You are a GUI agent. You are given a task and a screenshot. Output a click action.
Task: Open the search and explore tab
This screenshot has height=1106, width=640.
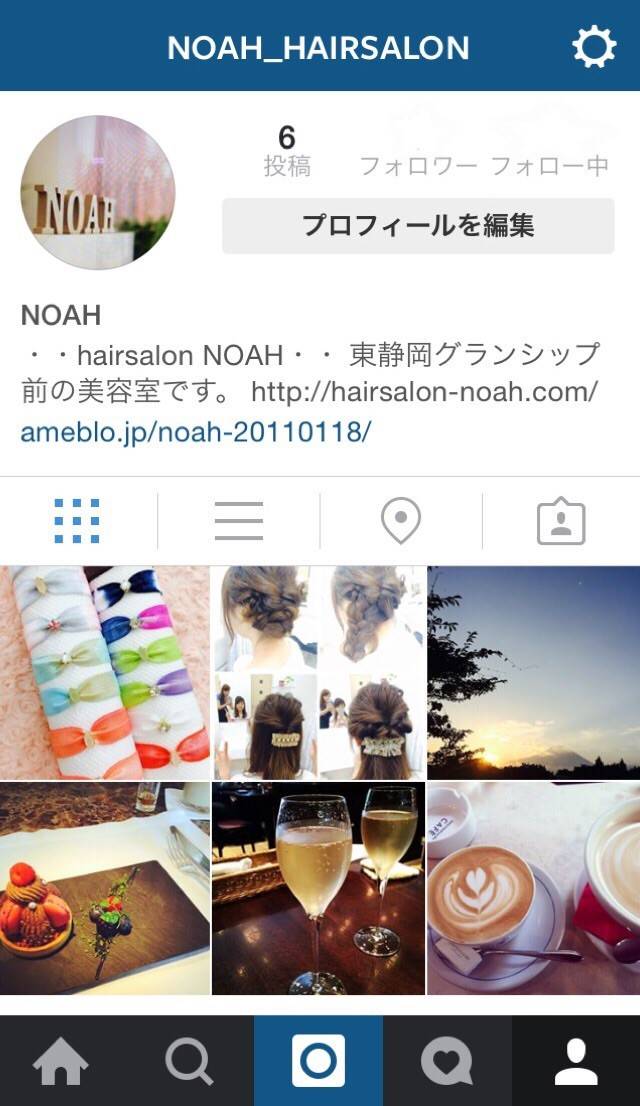[190, 1061]
